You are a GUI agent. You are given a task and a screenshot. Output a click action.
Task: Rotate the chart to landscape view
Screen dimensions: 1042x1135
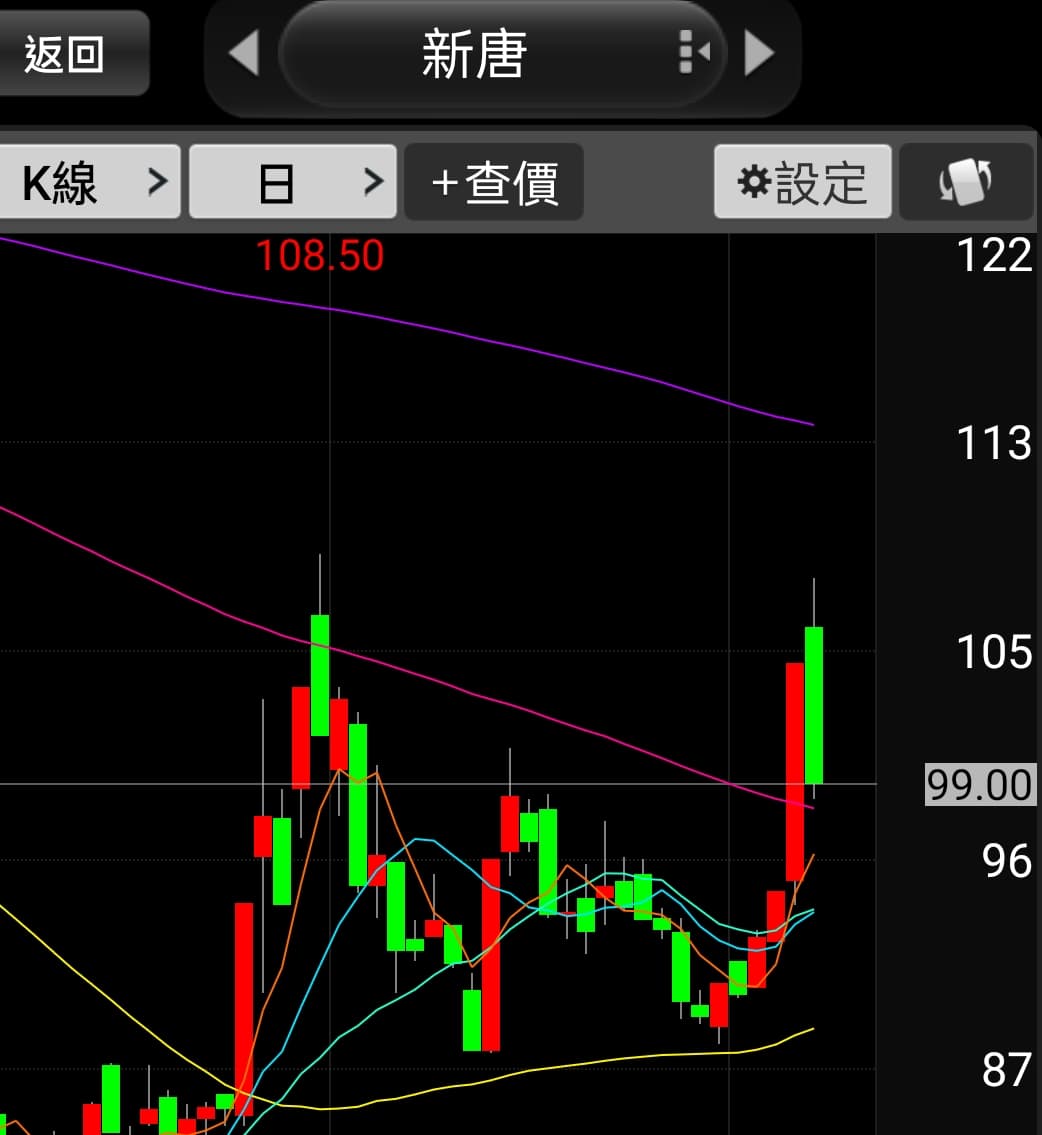point(965,182)
